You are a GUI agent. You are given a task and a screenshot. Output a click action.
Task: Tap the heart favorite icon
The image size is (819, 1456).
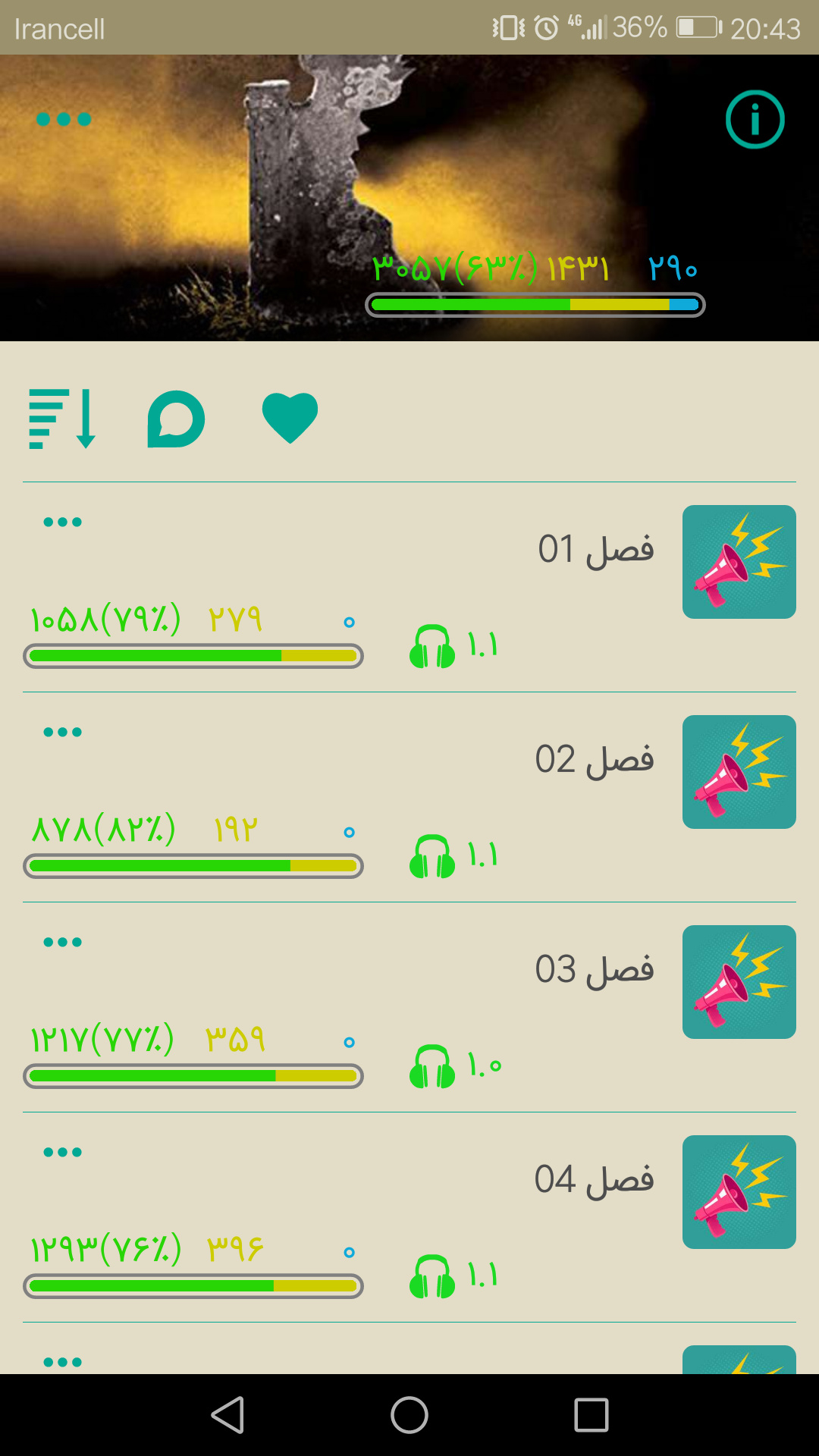click(290, 418)
